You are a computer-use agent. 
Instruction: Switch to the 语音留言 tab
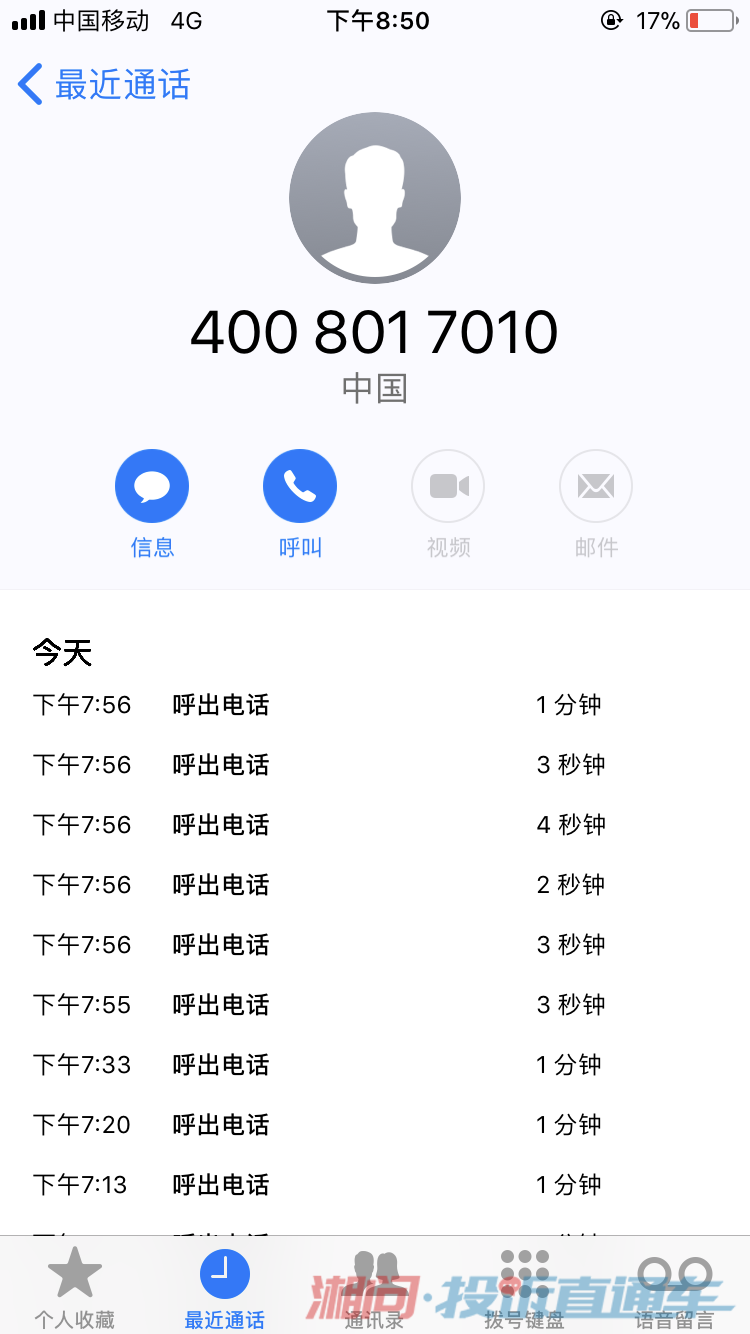click(x=675, y=1287)
